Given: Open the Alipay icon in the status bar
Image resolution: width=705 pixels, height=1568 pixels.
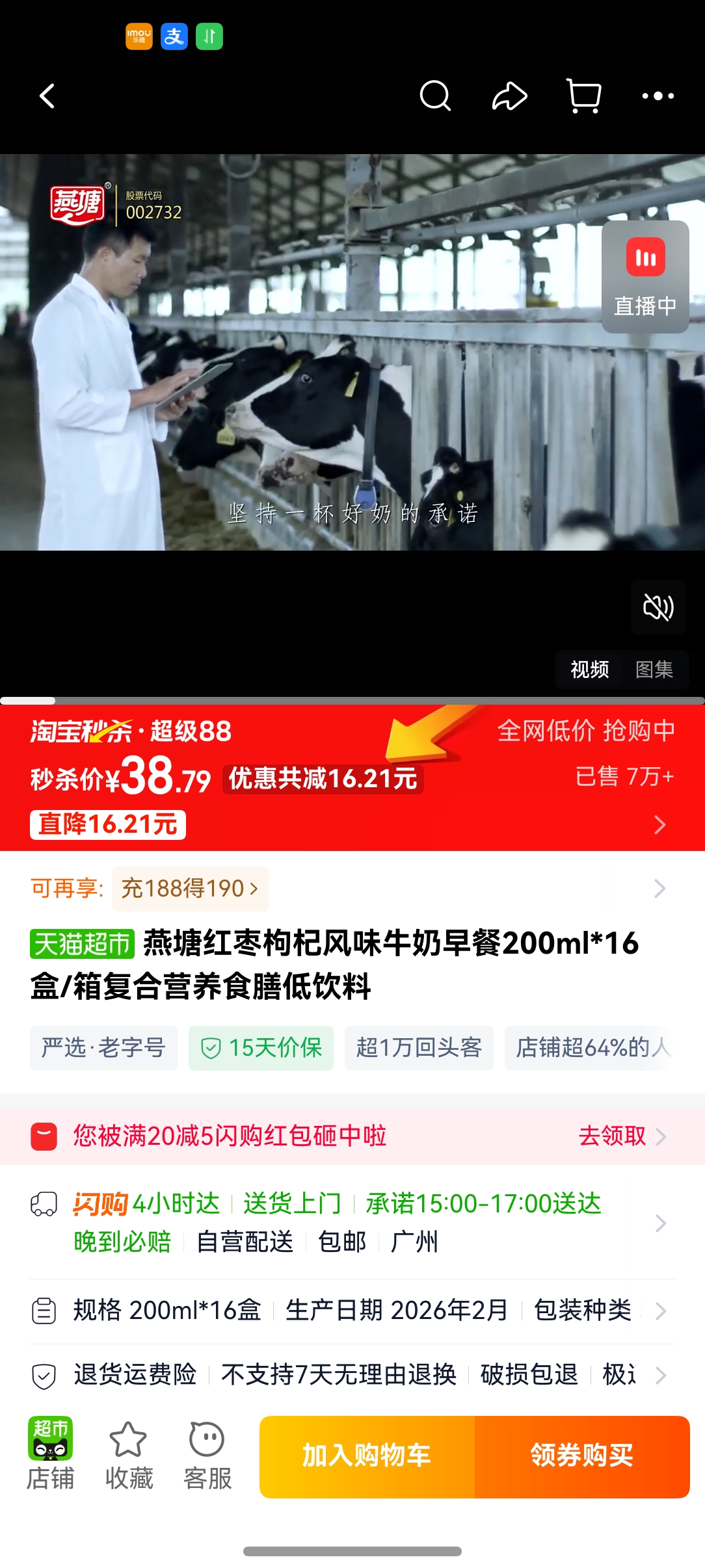Looking at the screenshot, I should click(174, 36).
